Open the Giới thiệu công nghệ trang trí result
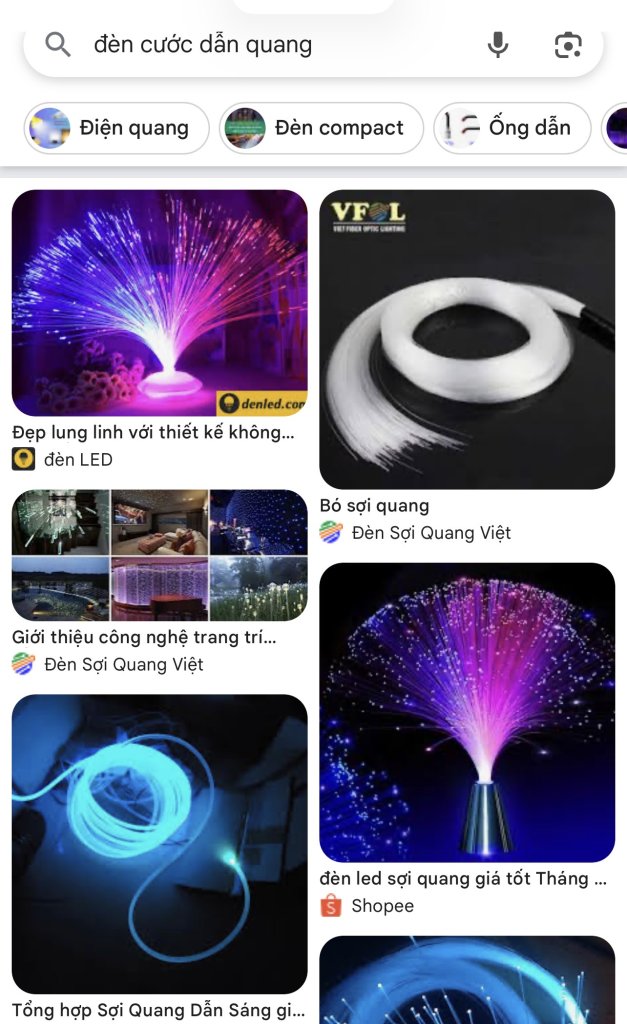Image resolution: width=627 pixels, height=1024 pixels. coord(159,555)
